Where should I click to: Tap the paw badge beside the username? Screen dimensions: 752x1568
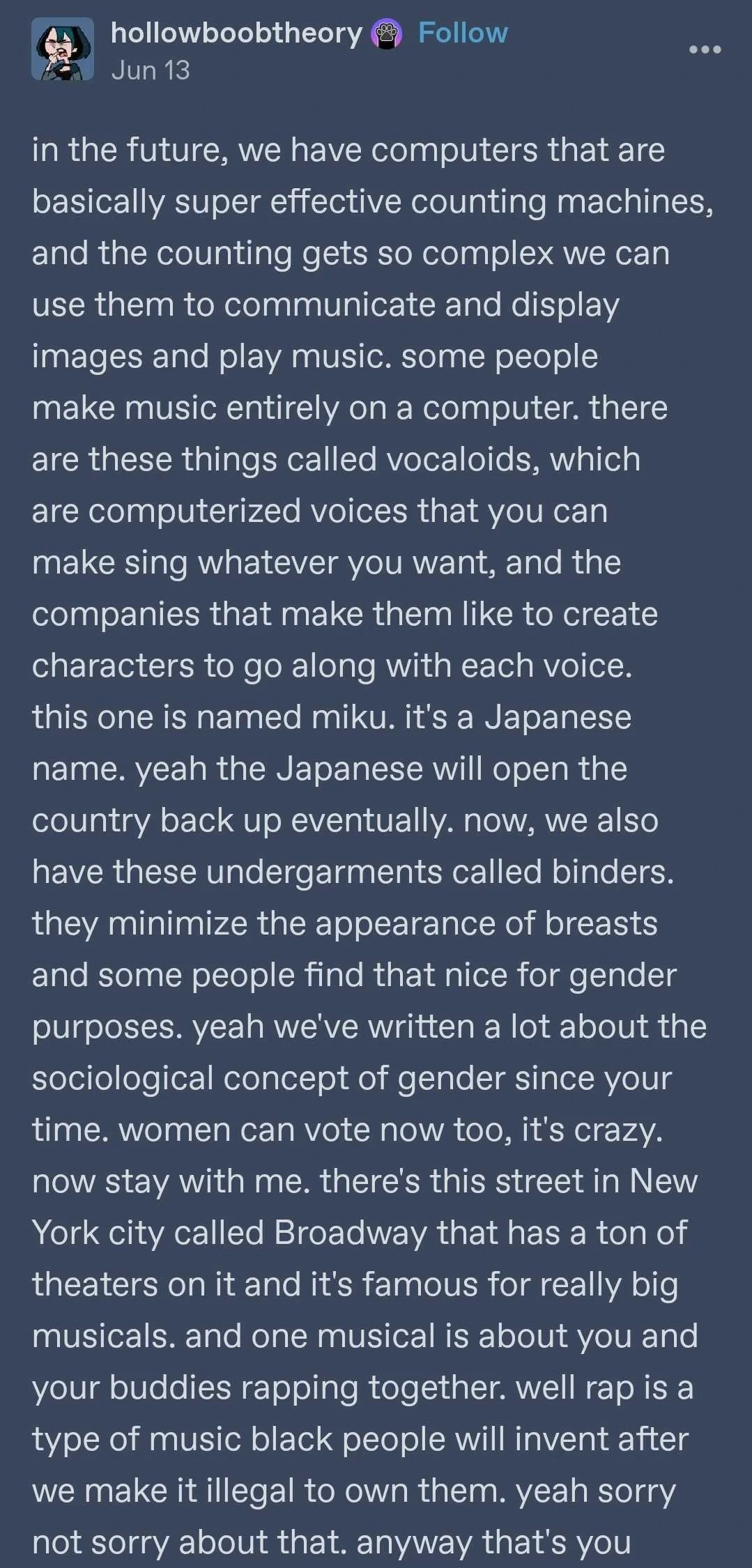coord(387,34)
